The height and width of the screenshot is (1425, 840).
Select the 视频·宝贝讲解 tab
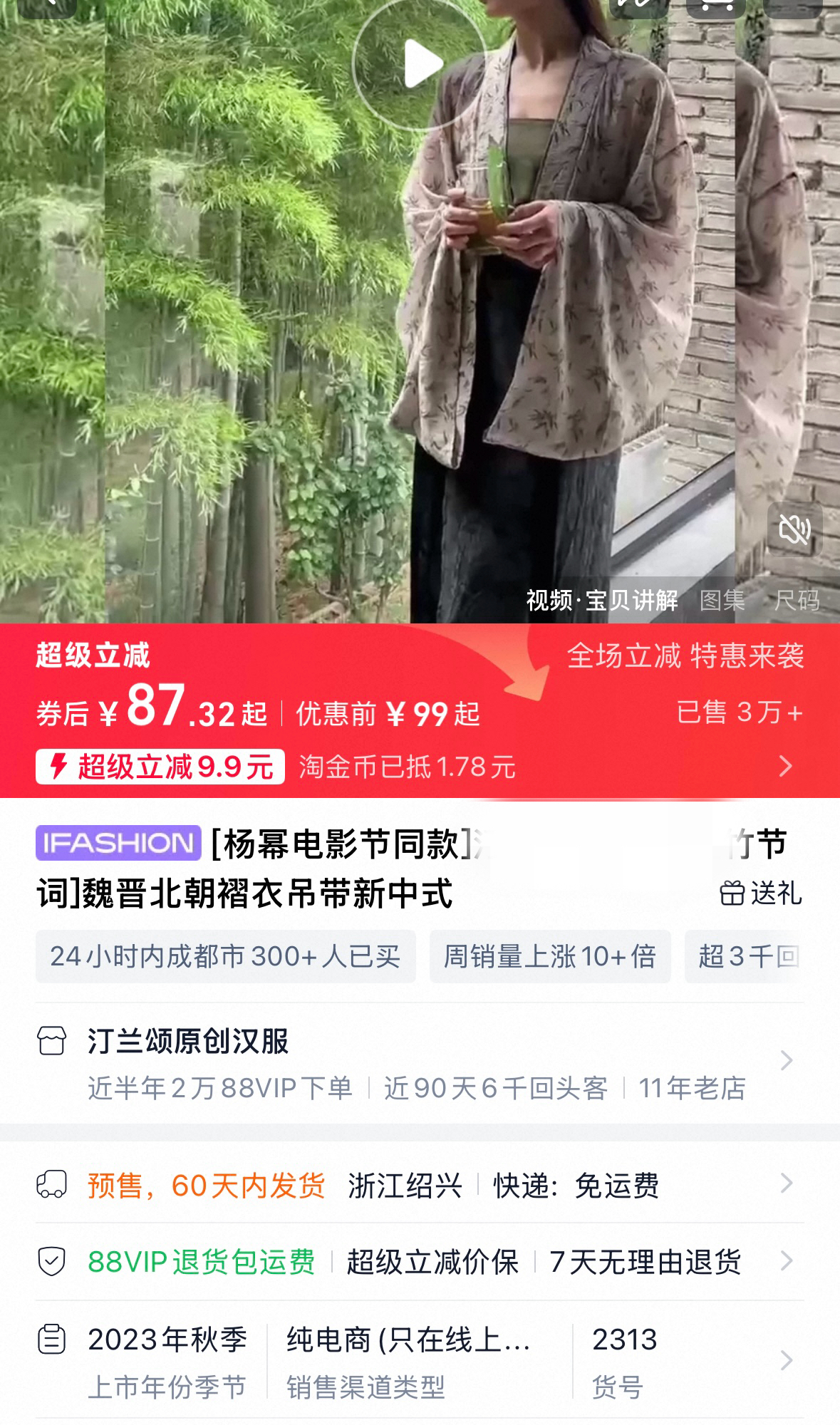click(x=602, y=600)
